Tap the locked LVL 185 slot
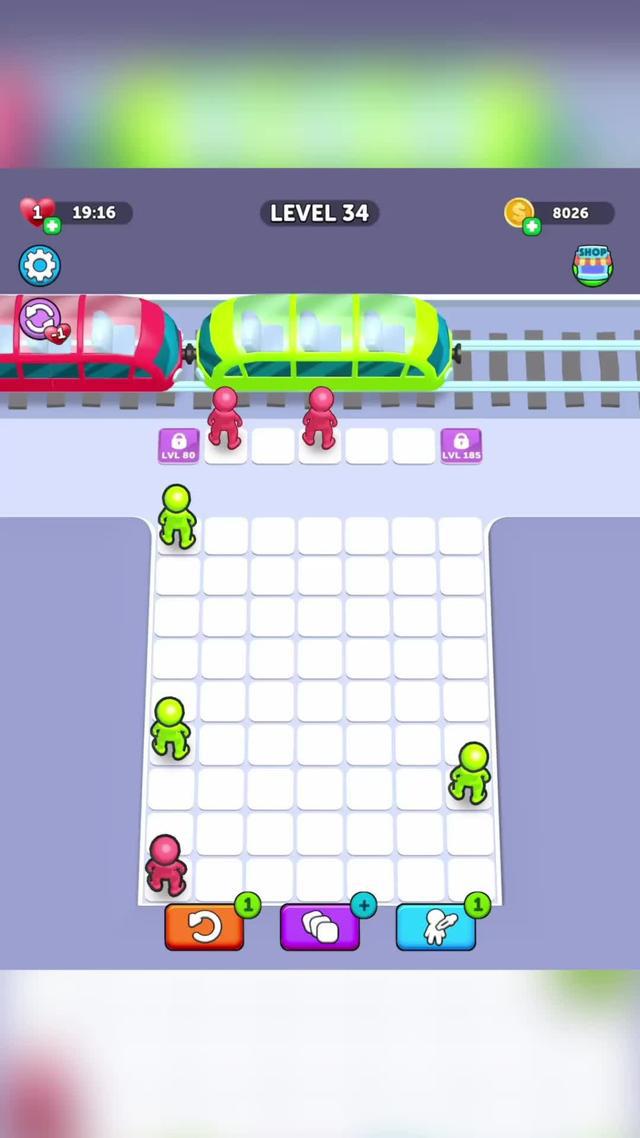This screenshot has width=640, height=1138. (x=460, y=445)
